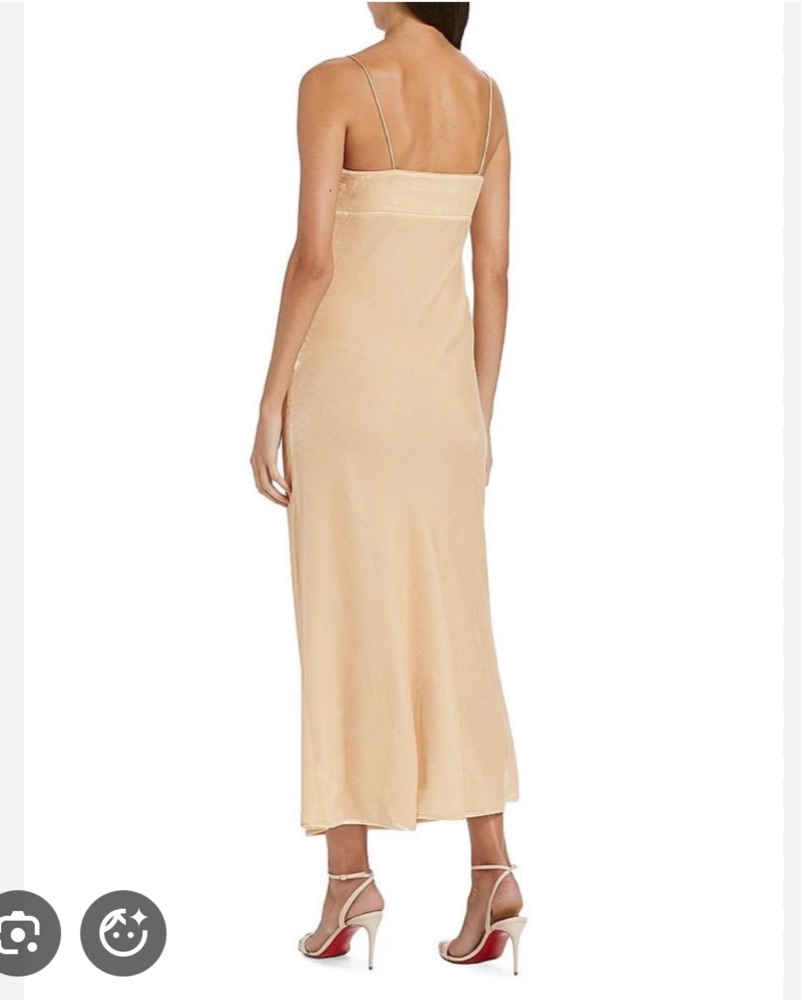Tap the sparkle face try-on icon
Viewport: 802px width, 1000px height.
pyautogui.click(x=123, y=933)
